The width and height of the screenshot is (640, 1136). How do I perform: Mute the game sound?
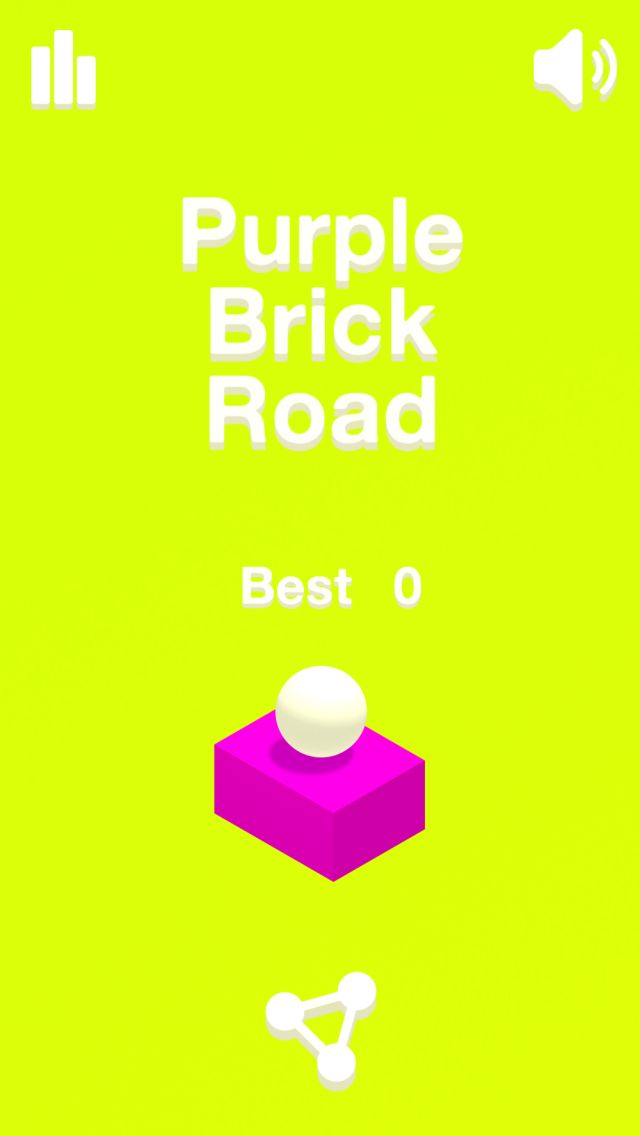point(575,69)
